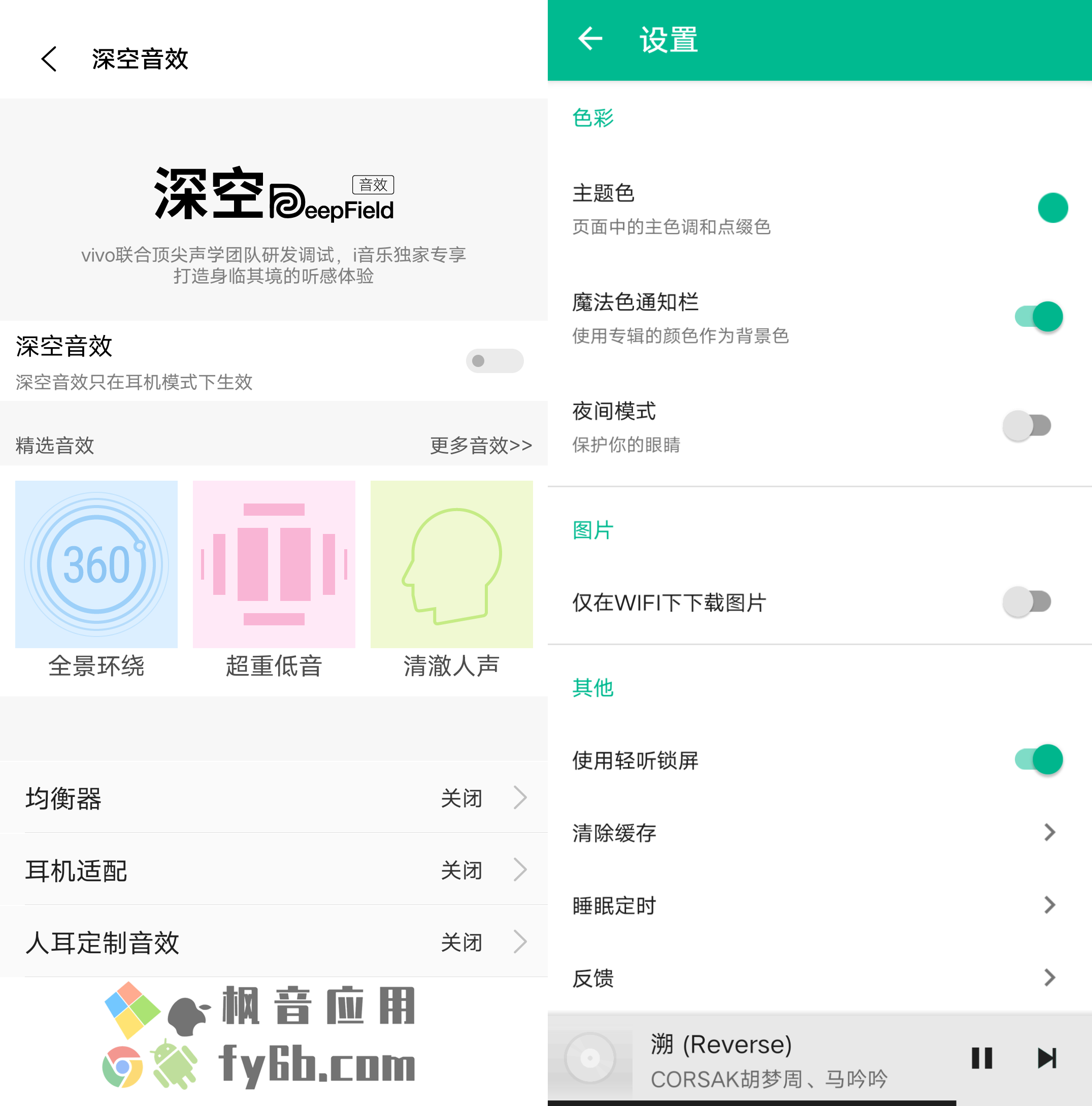Open 人耳定制音效 settings row

click(274, 942)
